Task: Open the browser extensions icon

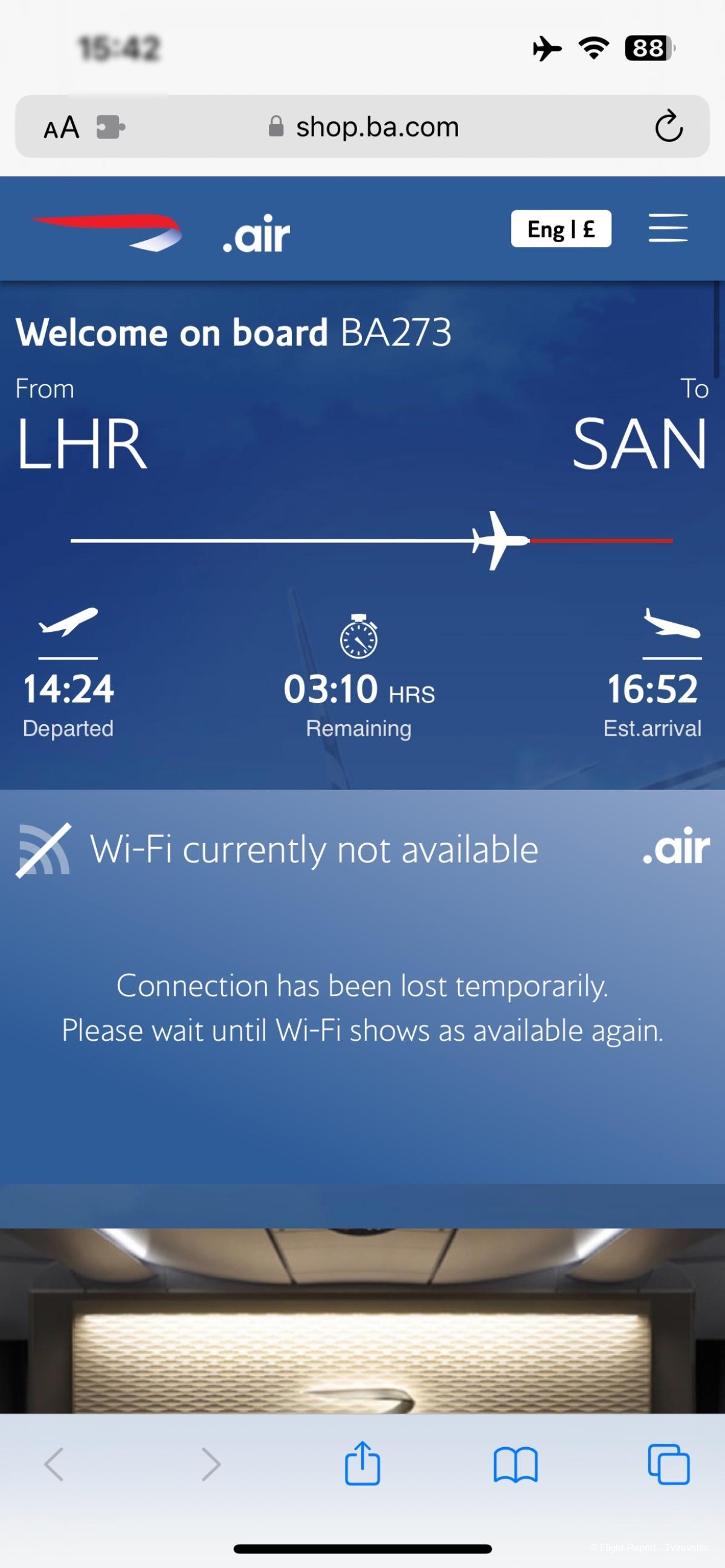Action: tap(111, 127)
